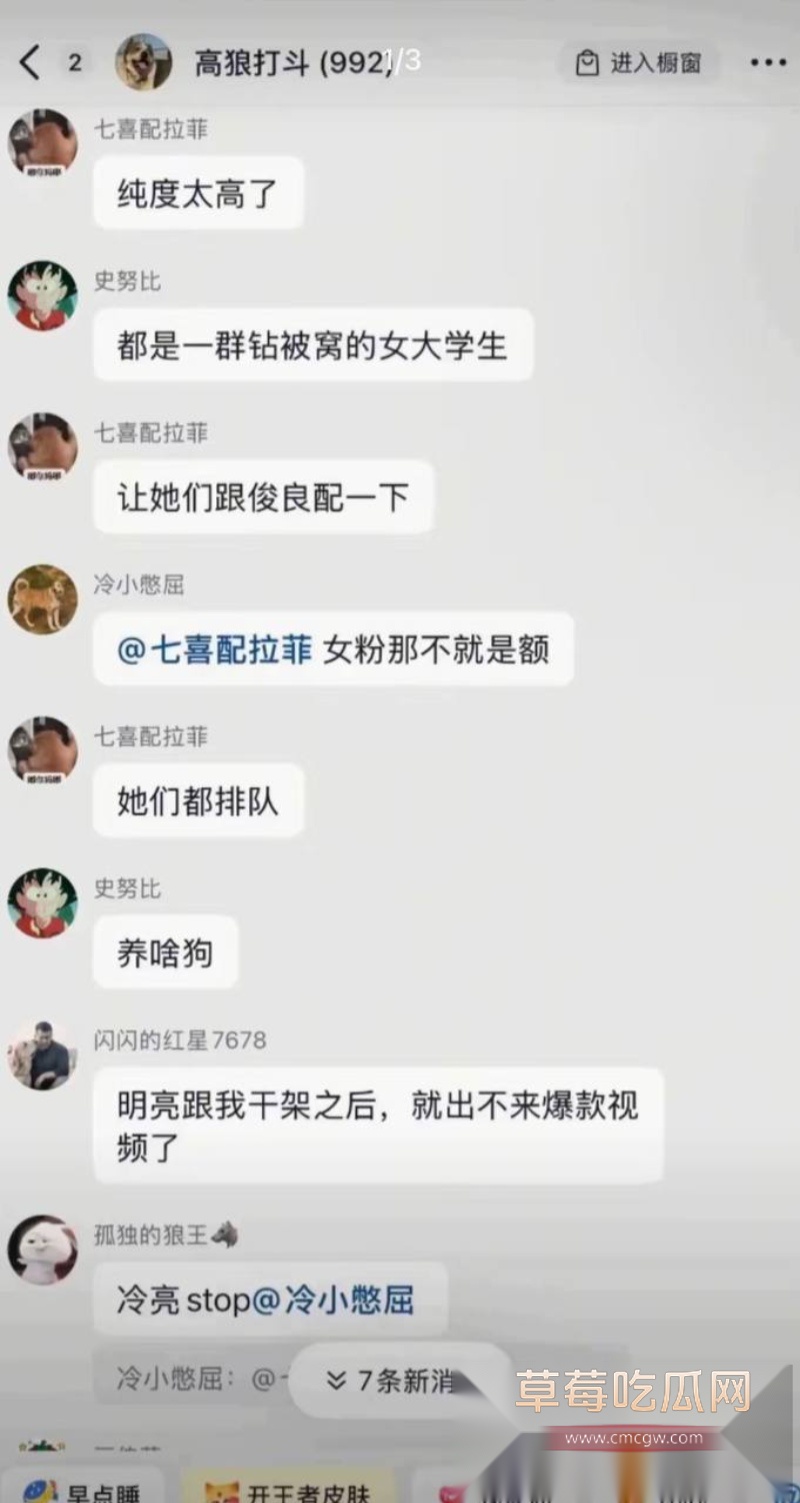Open the 高狼打斗 group avatar
This screenshot has height=1503, width=800.
point(144,63)
